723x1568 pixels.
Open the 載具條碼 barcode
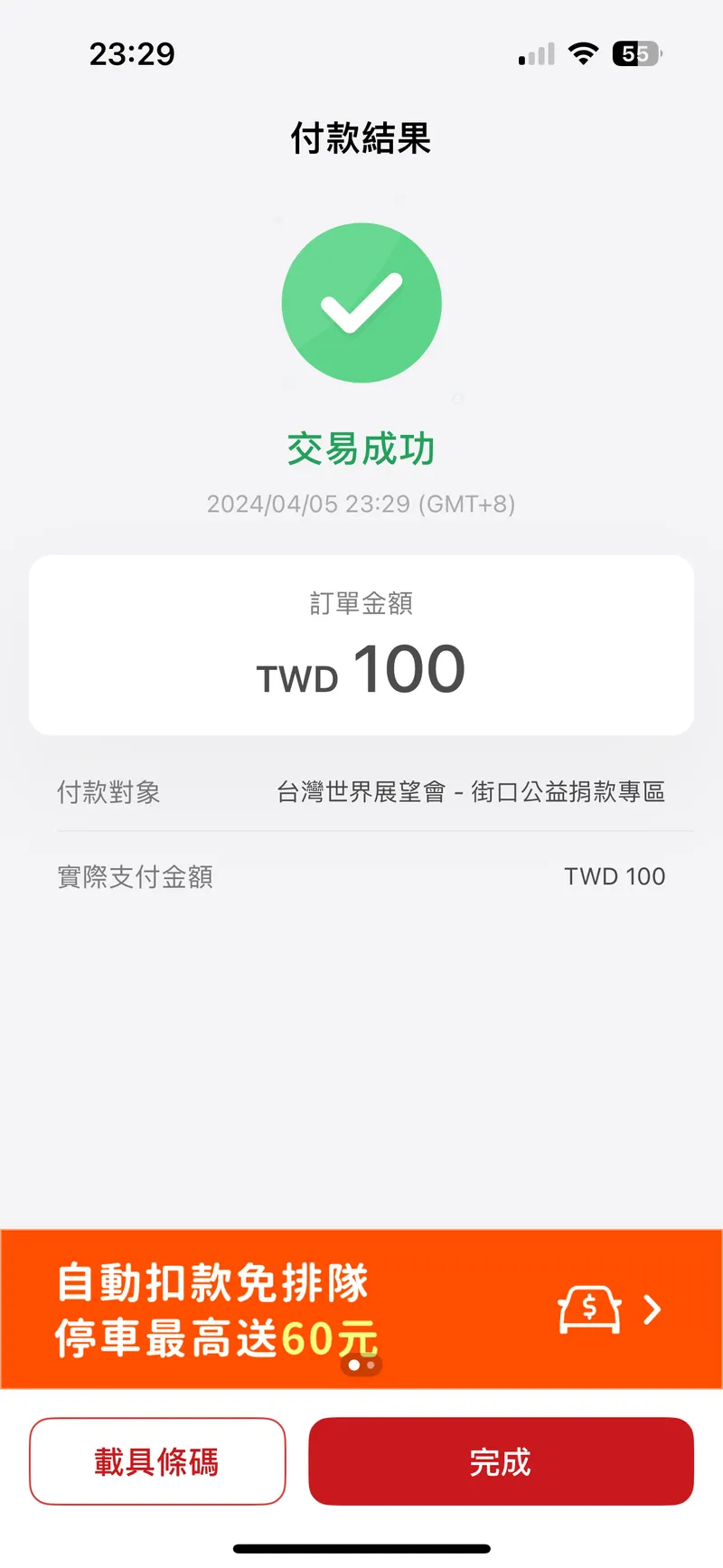click(157, 1461)
